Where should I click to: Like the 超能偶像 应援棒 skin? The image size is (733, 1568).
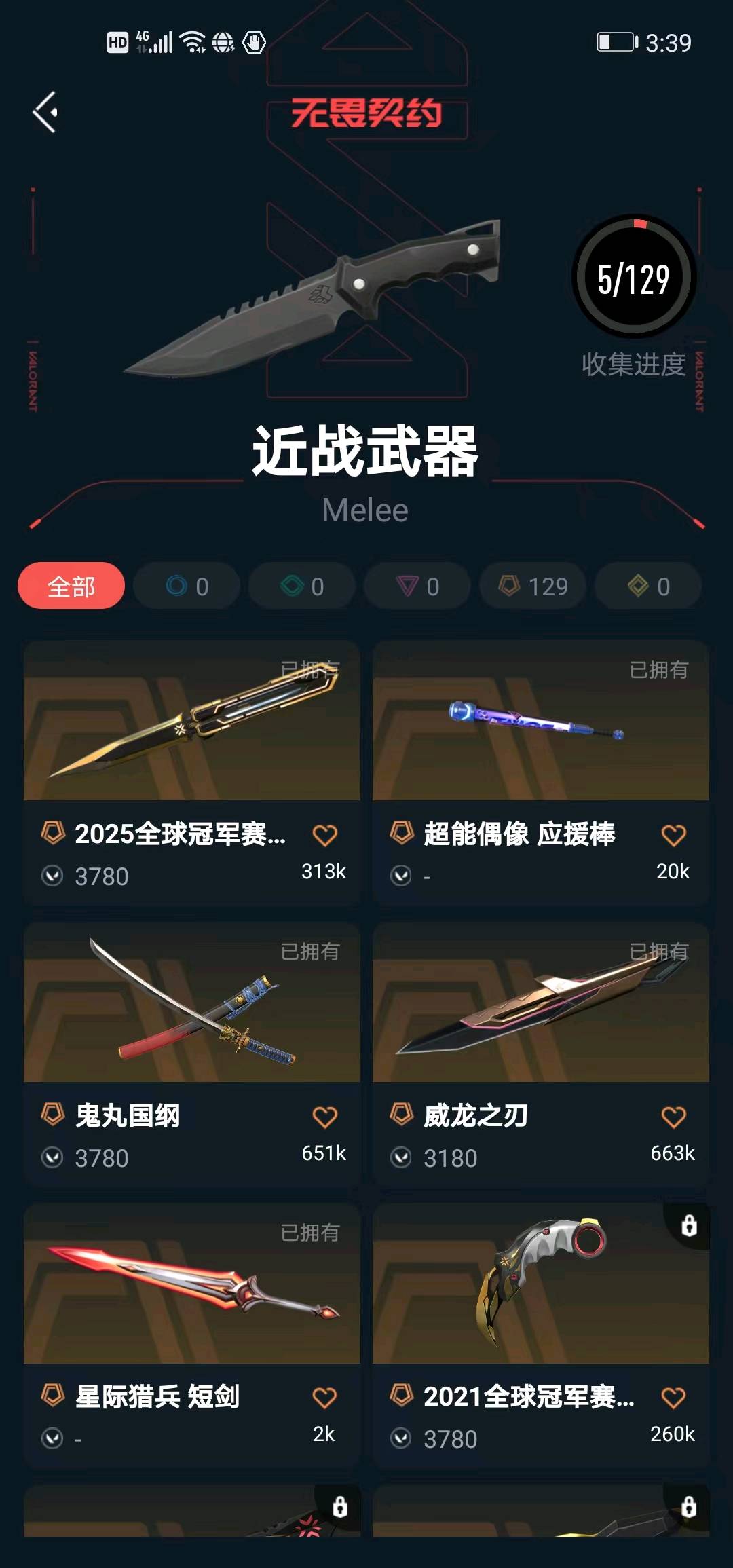(x=673, y=835)
